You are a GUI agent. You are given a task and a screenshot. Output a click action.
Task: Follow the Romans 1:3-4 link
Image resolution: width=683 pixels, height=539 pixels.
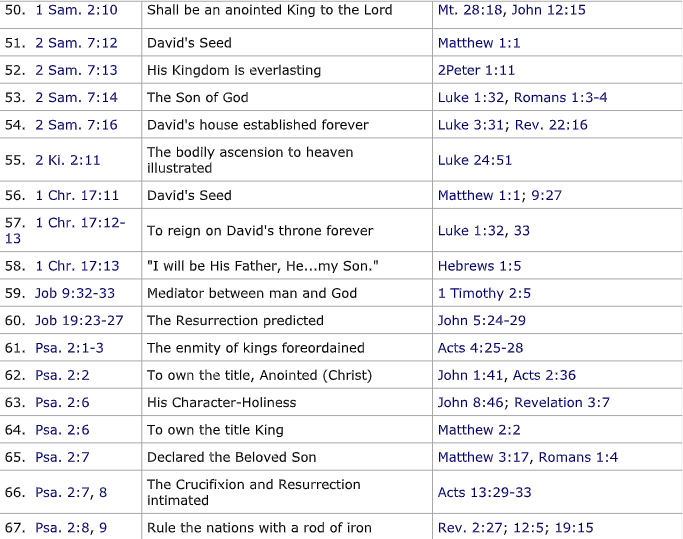coord(560,98)
